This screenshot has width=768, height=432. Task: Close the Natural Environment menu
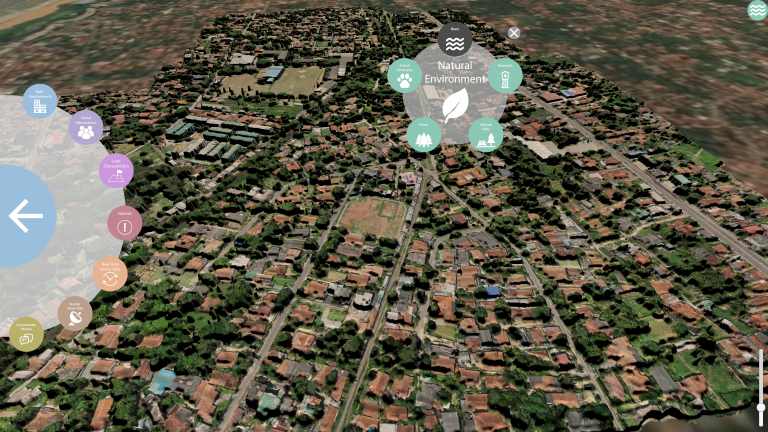tap(514, 33)
